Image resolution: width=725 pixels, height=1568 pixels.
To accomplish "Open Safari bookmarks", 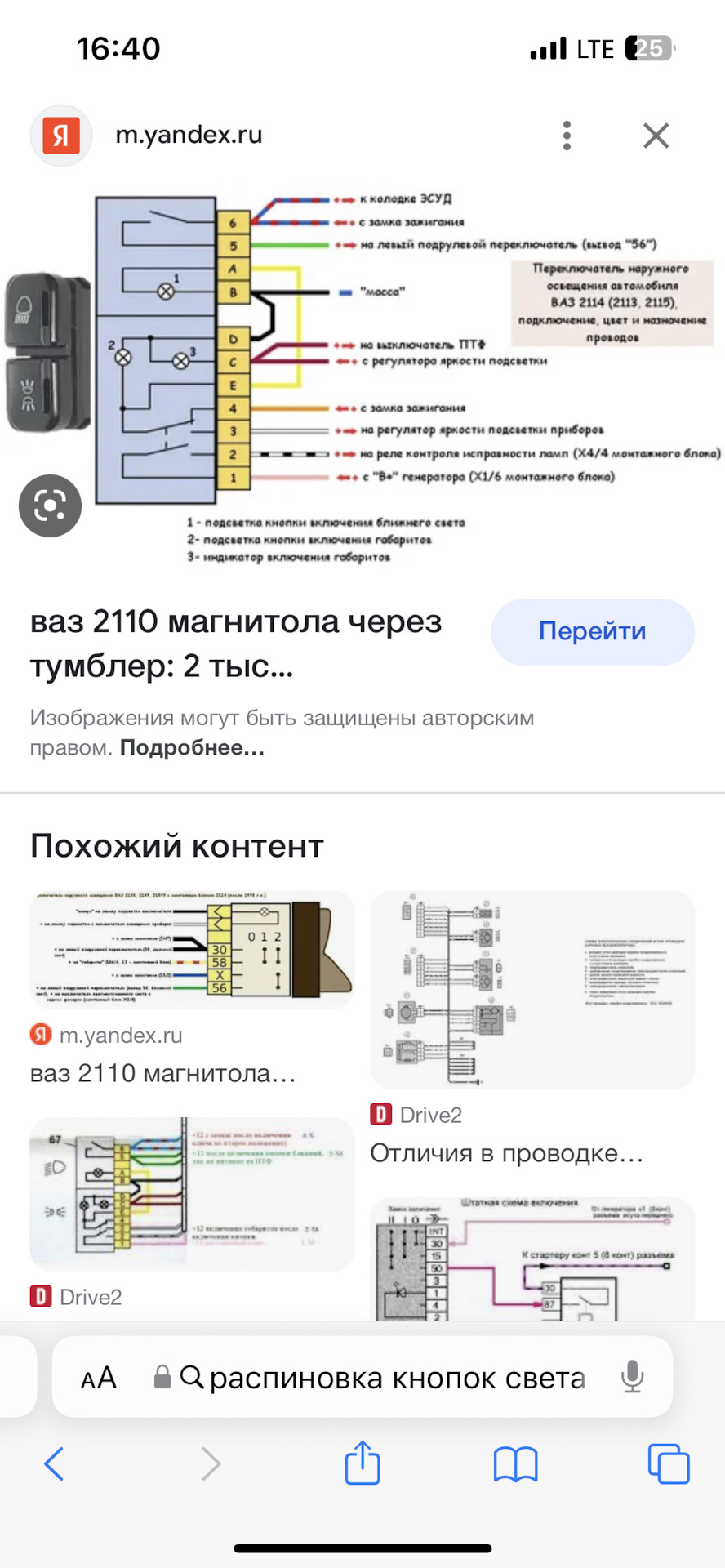I will [x=515, y=1463].
